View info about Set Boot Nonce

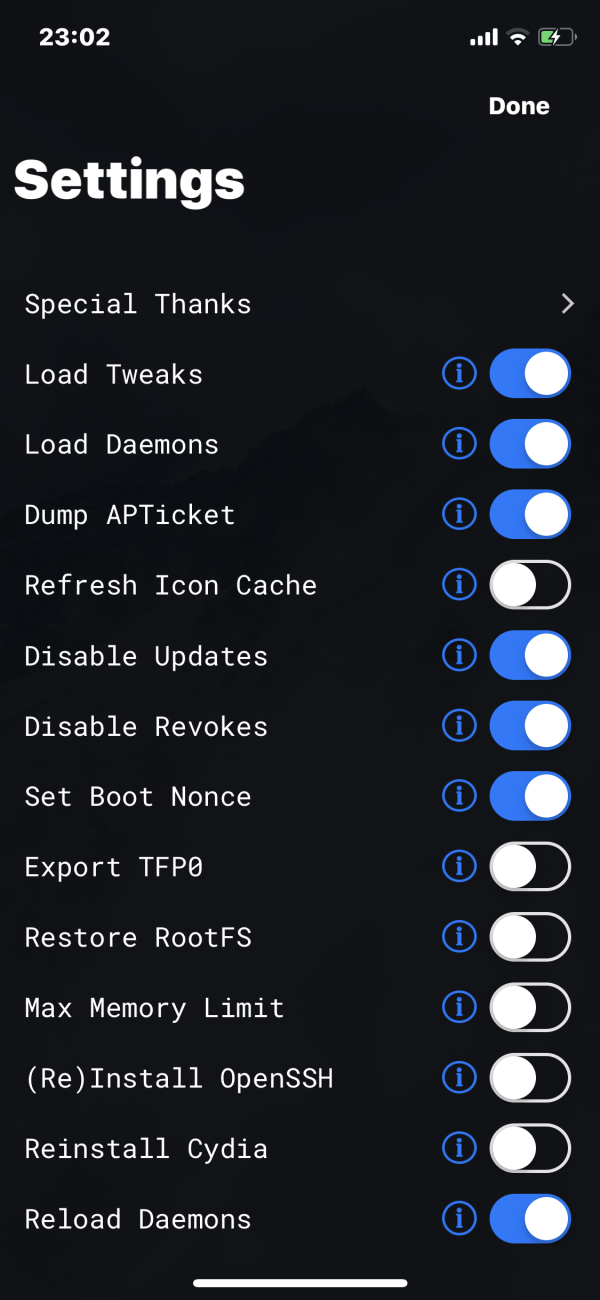(459, 796)
